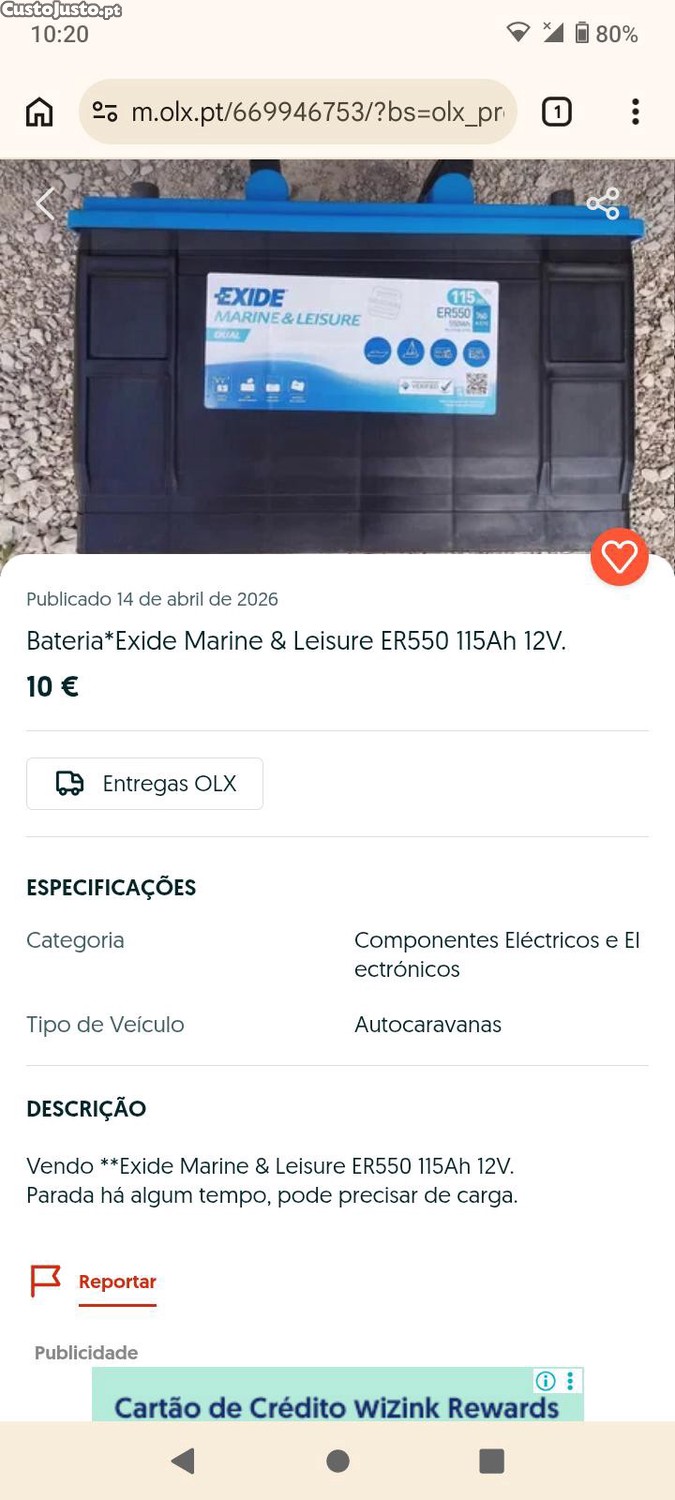Open the ad info icon on WiZink banner
This screenshot has height=1500, width=675.
click(x=545, y=1381)
